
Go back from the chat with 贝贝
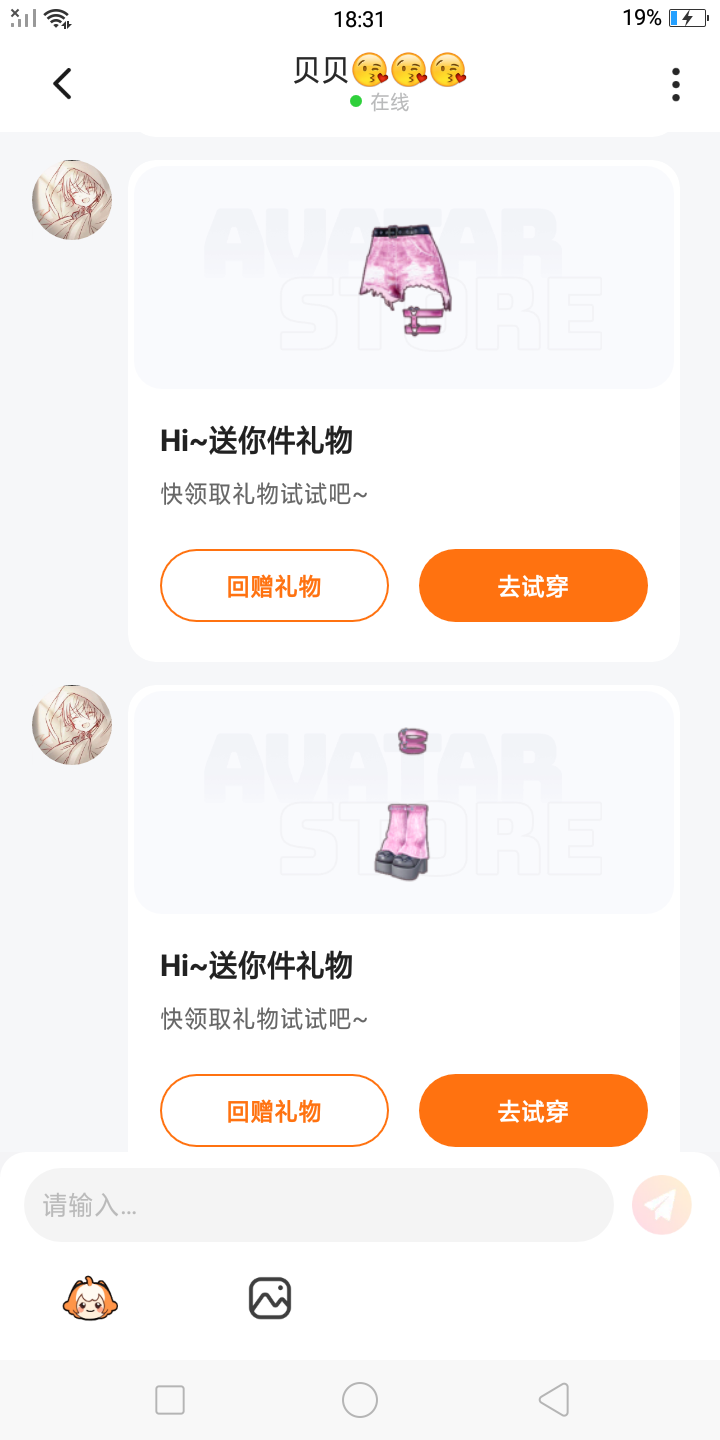62,84
